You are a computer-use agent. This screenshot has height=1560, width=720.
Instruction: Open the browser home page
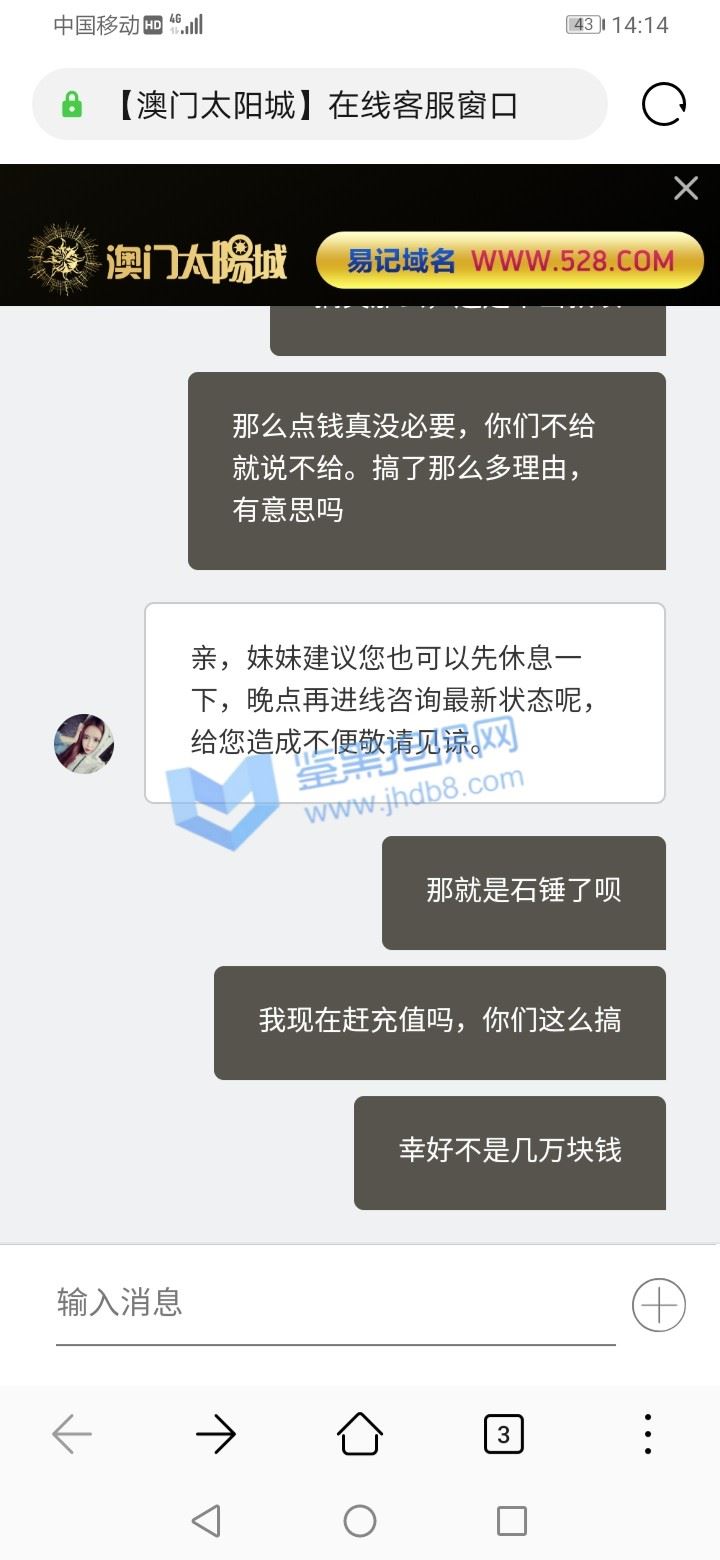(360, 1434)
